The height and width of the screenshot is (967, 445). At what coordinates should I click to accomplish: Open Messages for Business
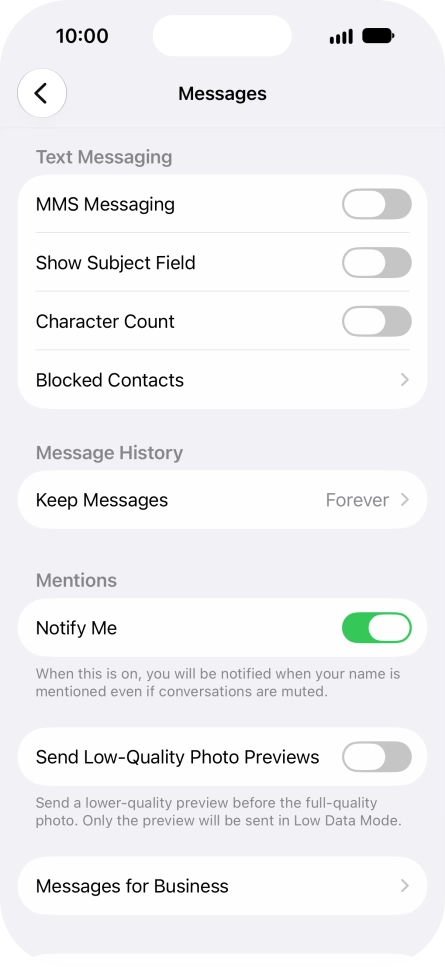(x=222, y=886)
